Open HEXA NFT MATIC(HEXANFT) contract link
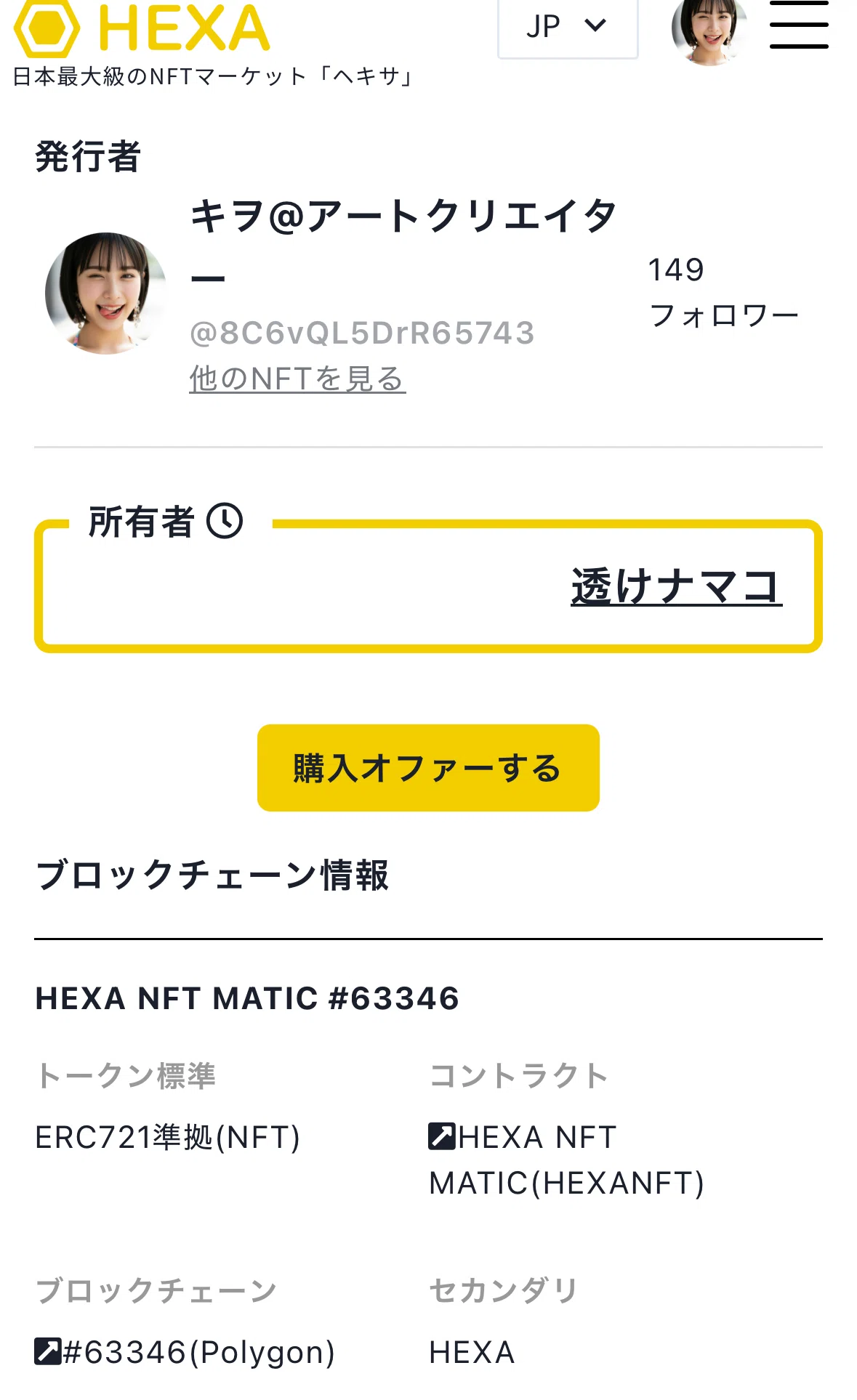The width and height of the screenshot is (857, 1400). (x=567, y=1160)
